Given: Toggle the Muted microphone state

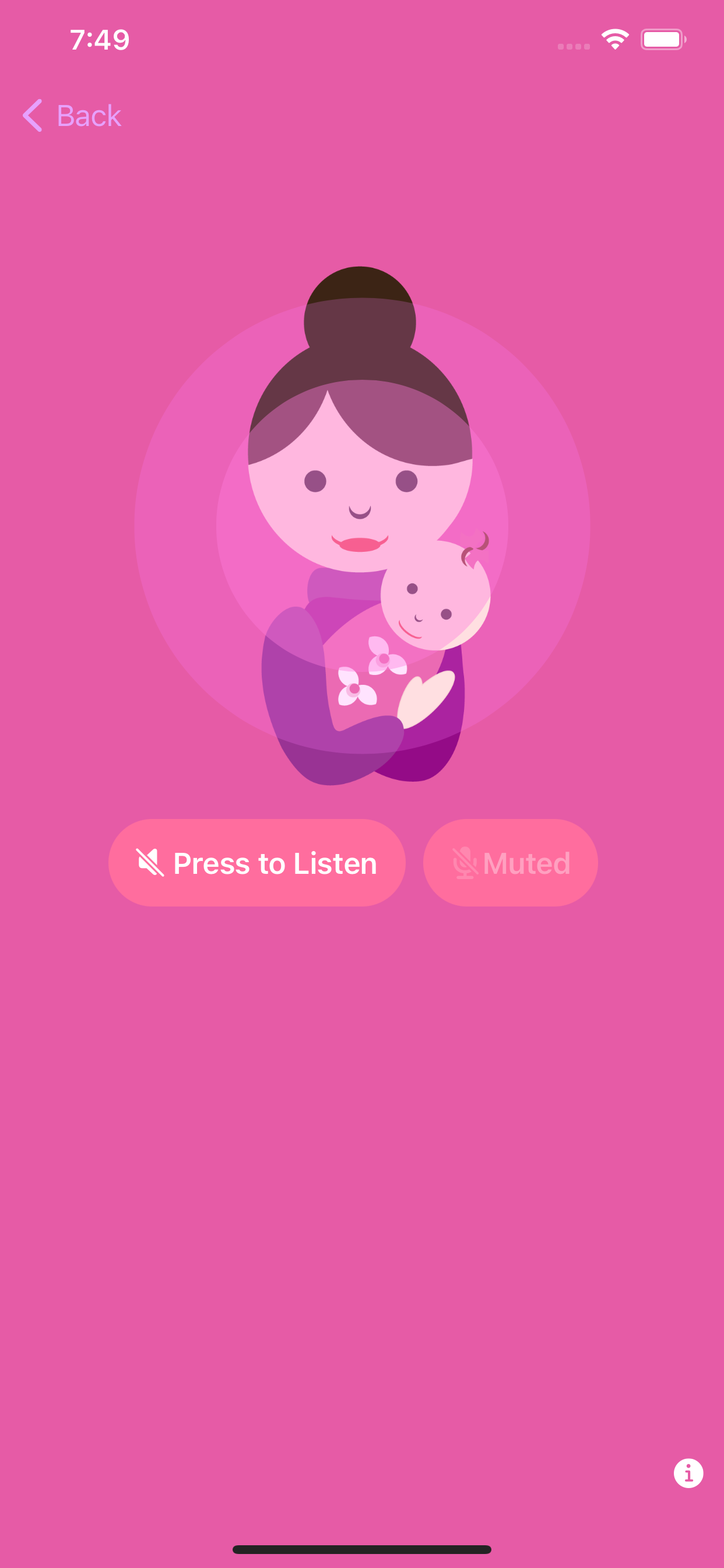Looking at the screenshot, I should pos(510,862).
